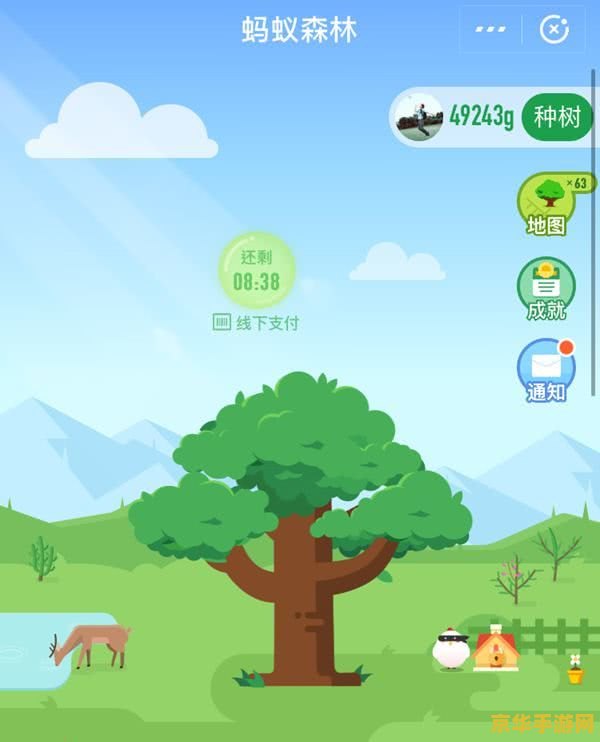Screen dimensions: 600x742
Task: Open 通知 notifications
Action: coord(546,370)
